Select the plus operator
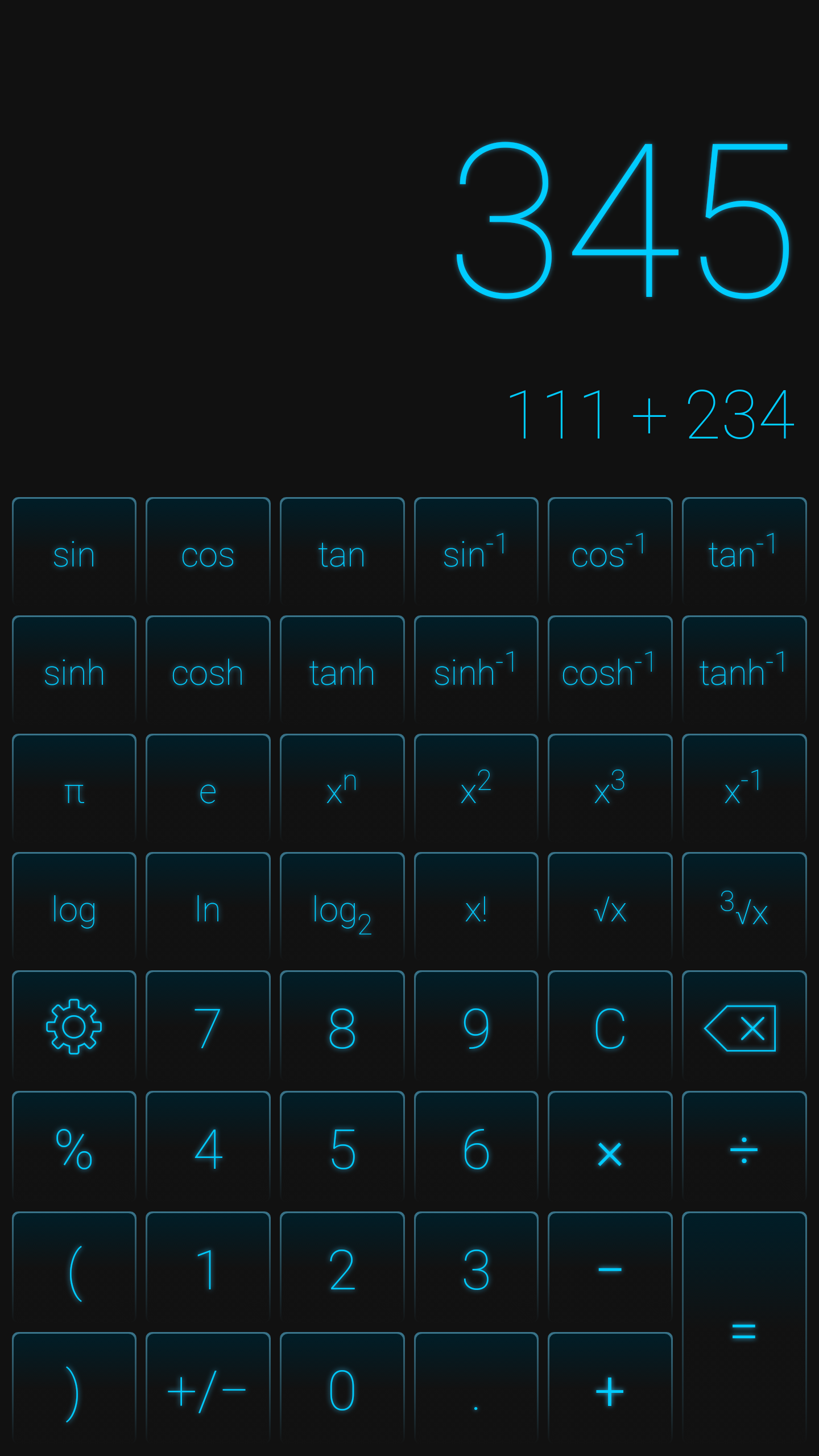Screen dimensions: 819x1456 pos(610,1391)
